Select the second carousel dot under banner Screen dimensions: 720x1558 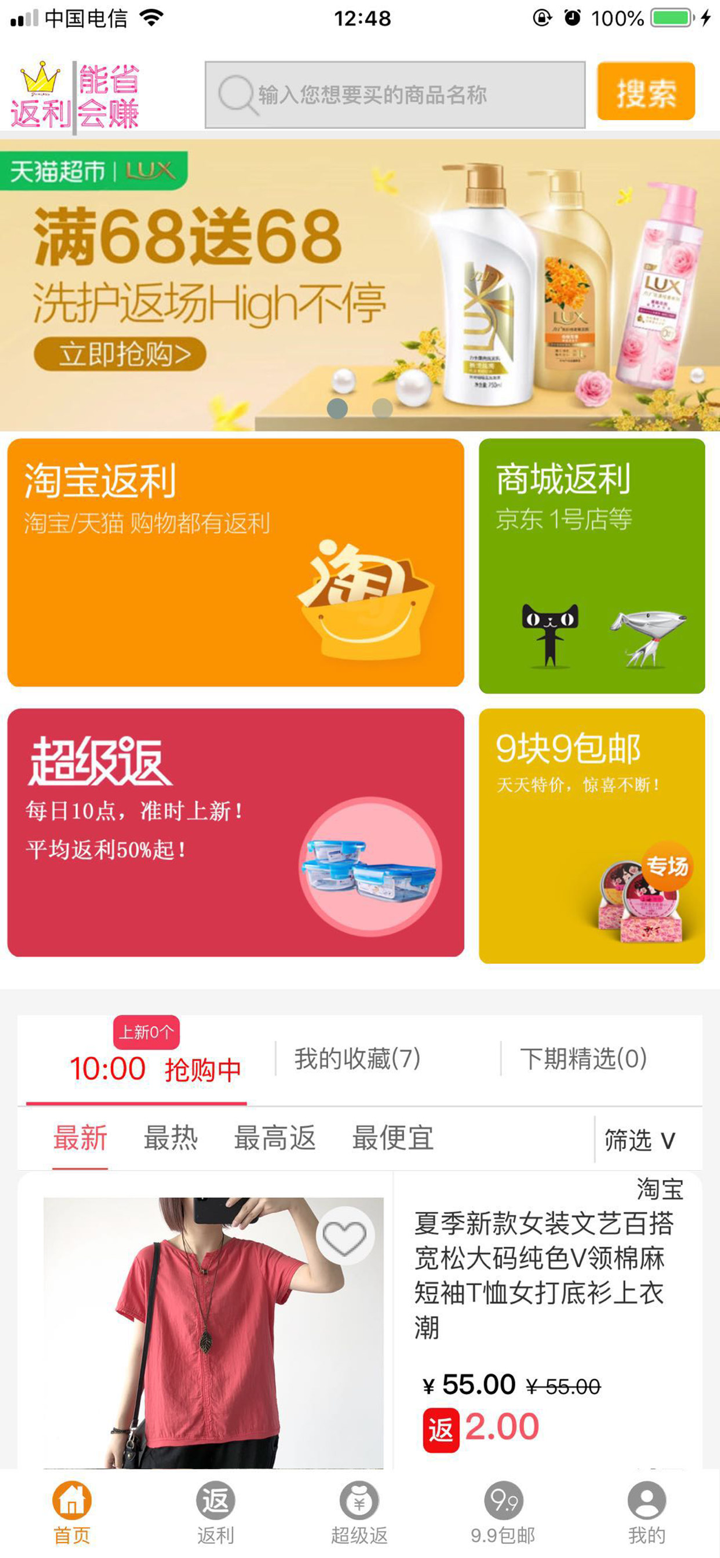[381, 407]
